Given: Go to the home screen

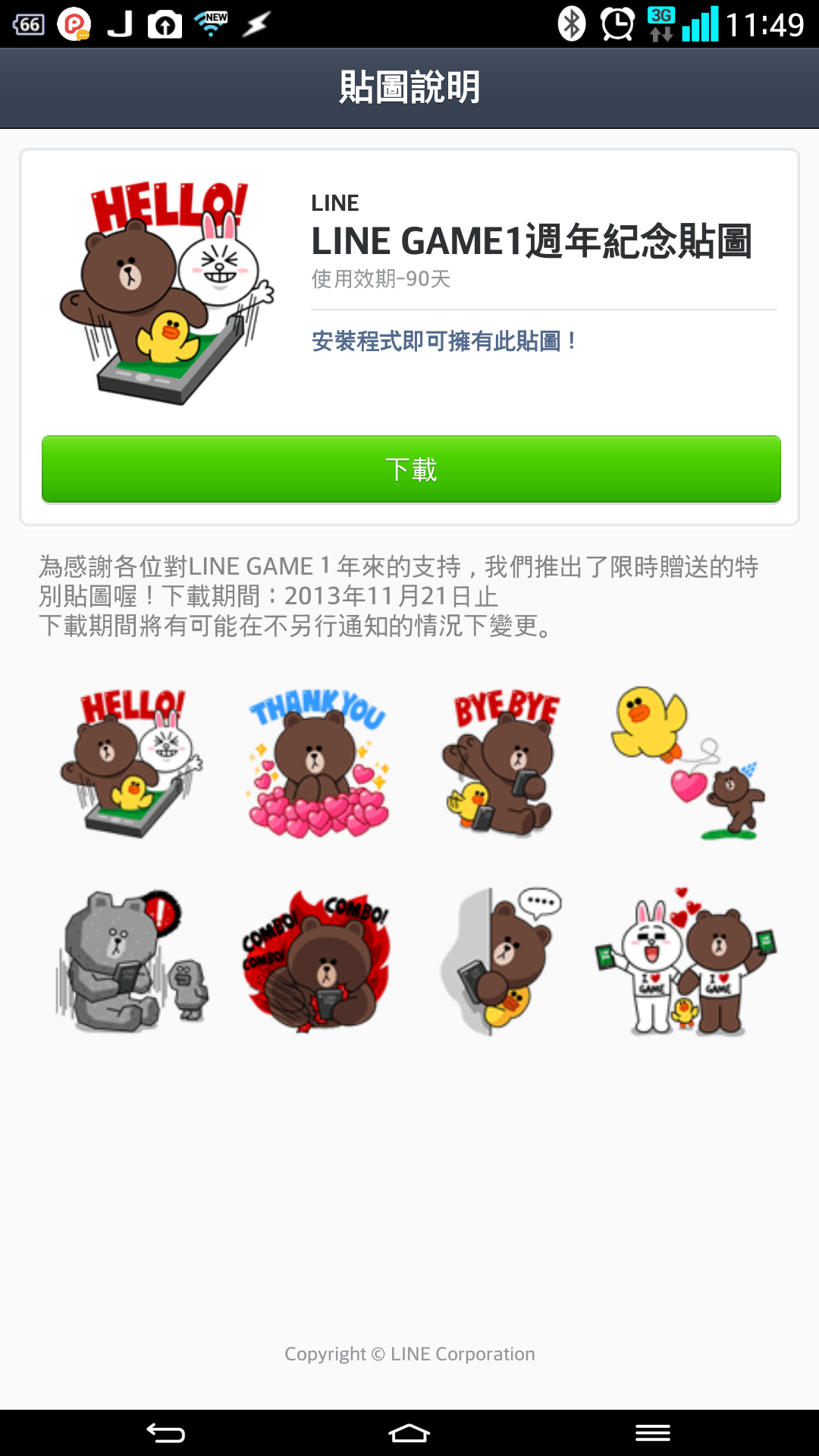Looking at the screenshot, I should point(409,1432).
